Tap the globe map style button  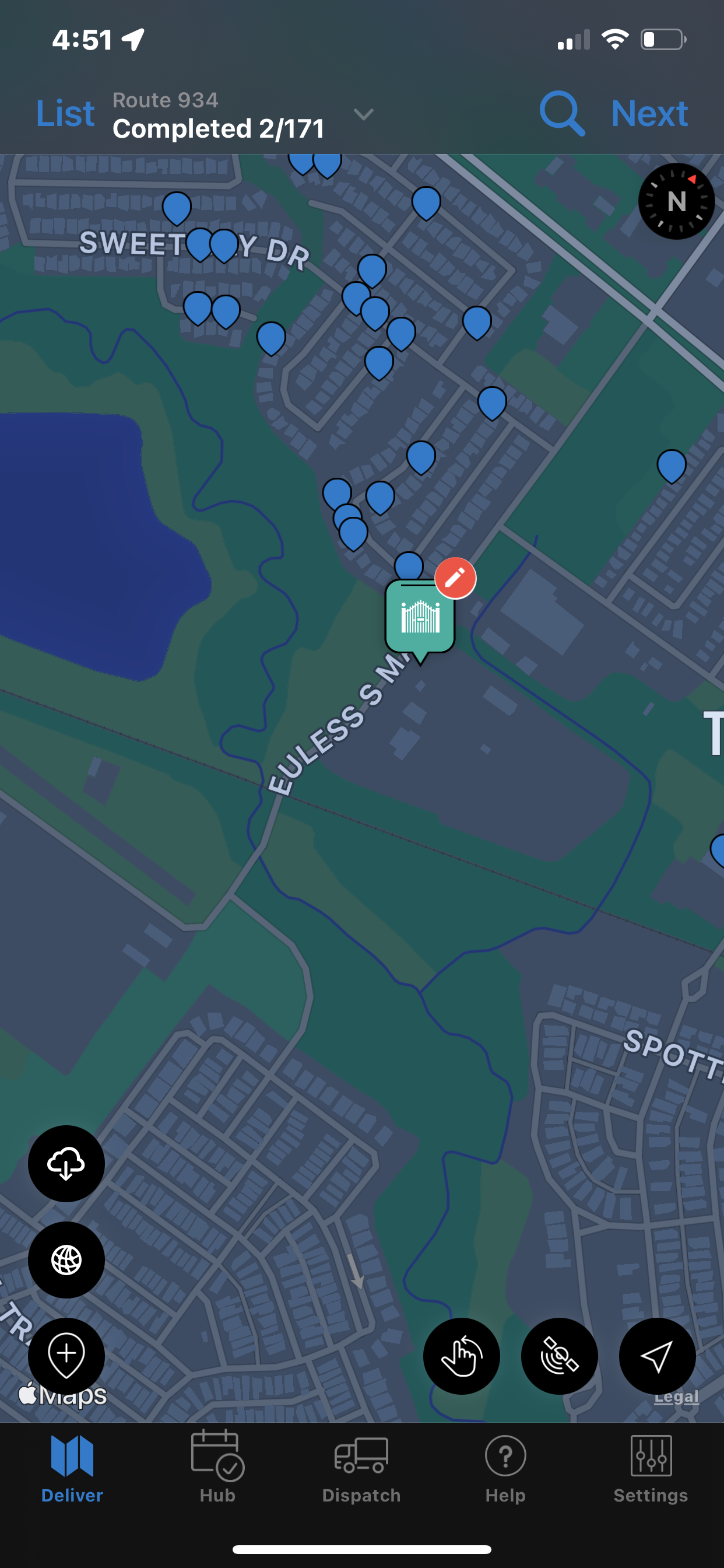point(66,1259)
